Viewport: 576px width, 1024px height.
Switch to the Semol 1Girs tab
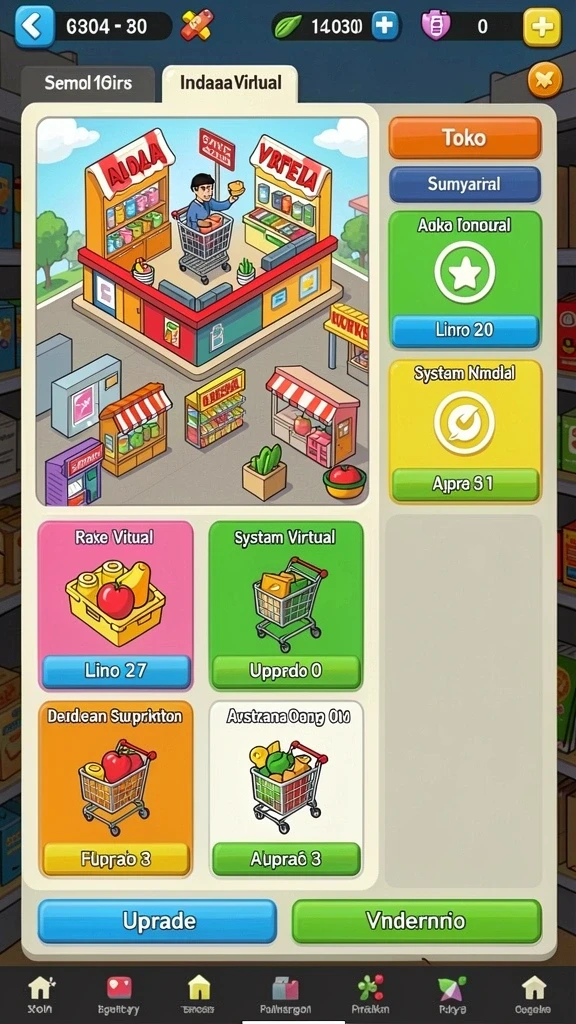coord(88,84)
